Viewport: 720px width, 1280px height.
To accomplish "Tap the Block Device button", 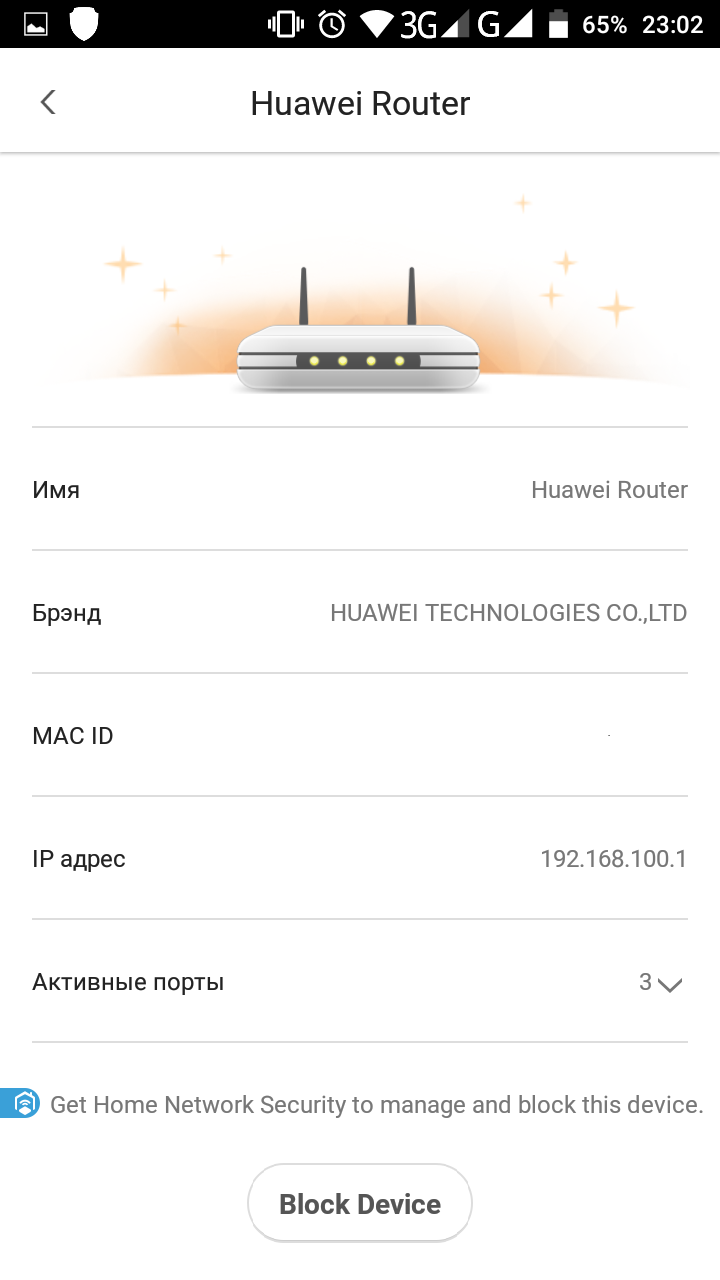I will [x=360, y=1203].
